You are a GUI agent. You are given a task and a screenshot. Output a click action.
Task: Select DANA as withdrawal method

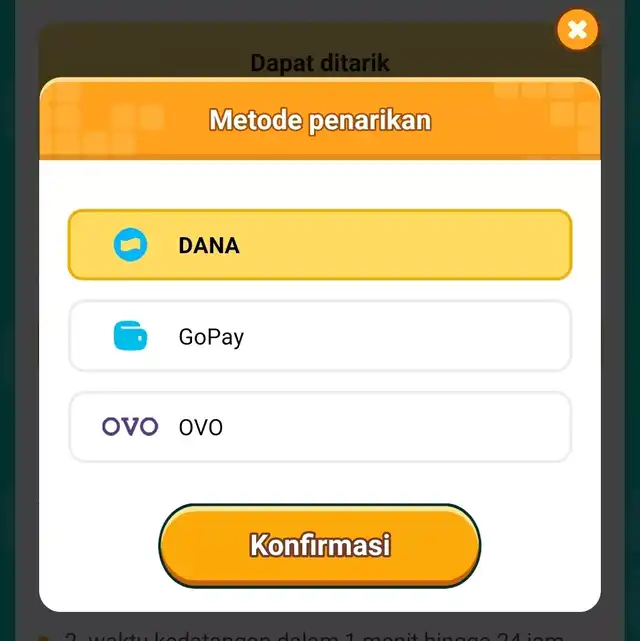pyautogui.click(x=320, y=245)
